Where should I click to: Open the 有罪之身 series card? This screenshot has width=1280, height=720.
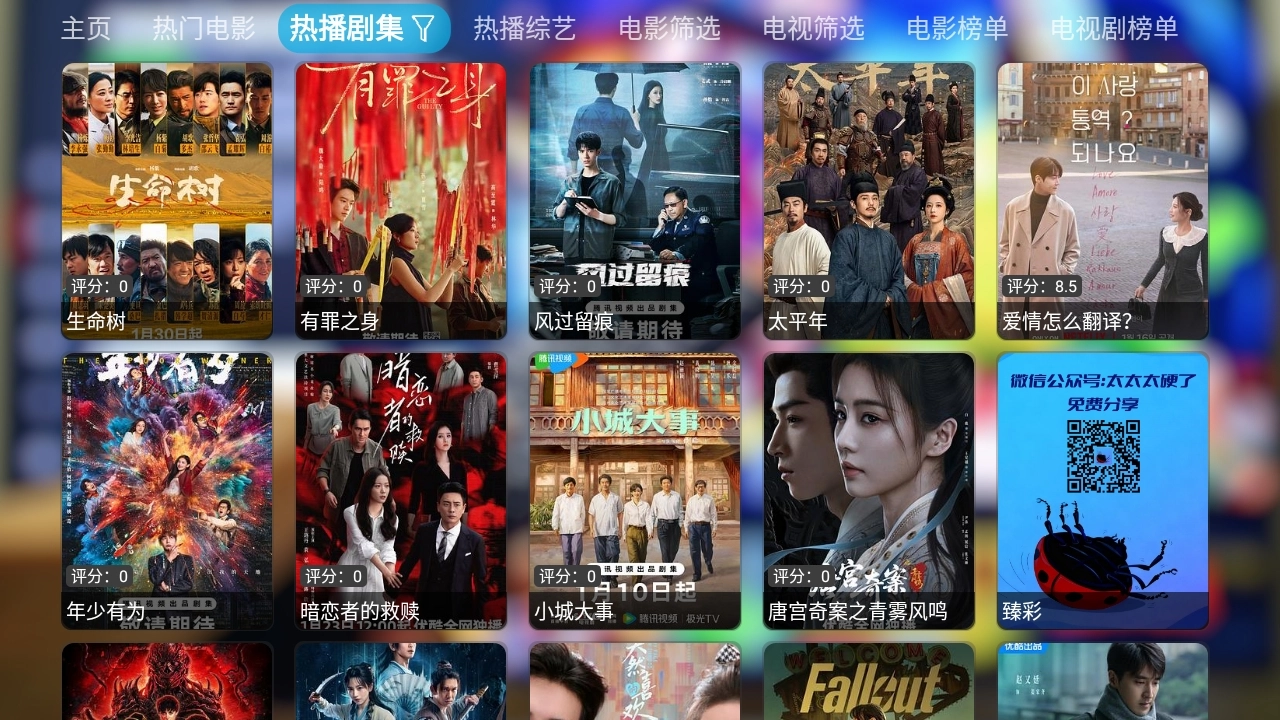(x=401, y=200)
